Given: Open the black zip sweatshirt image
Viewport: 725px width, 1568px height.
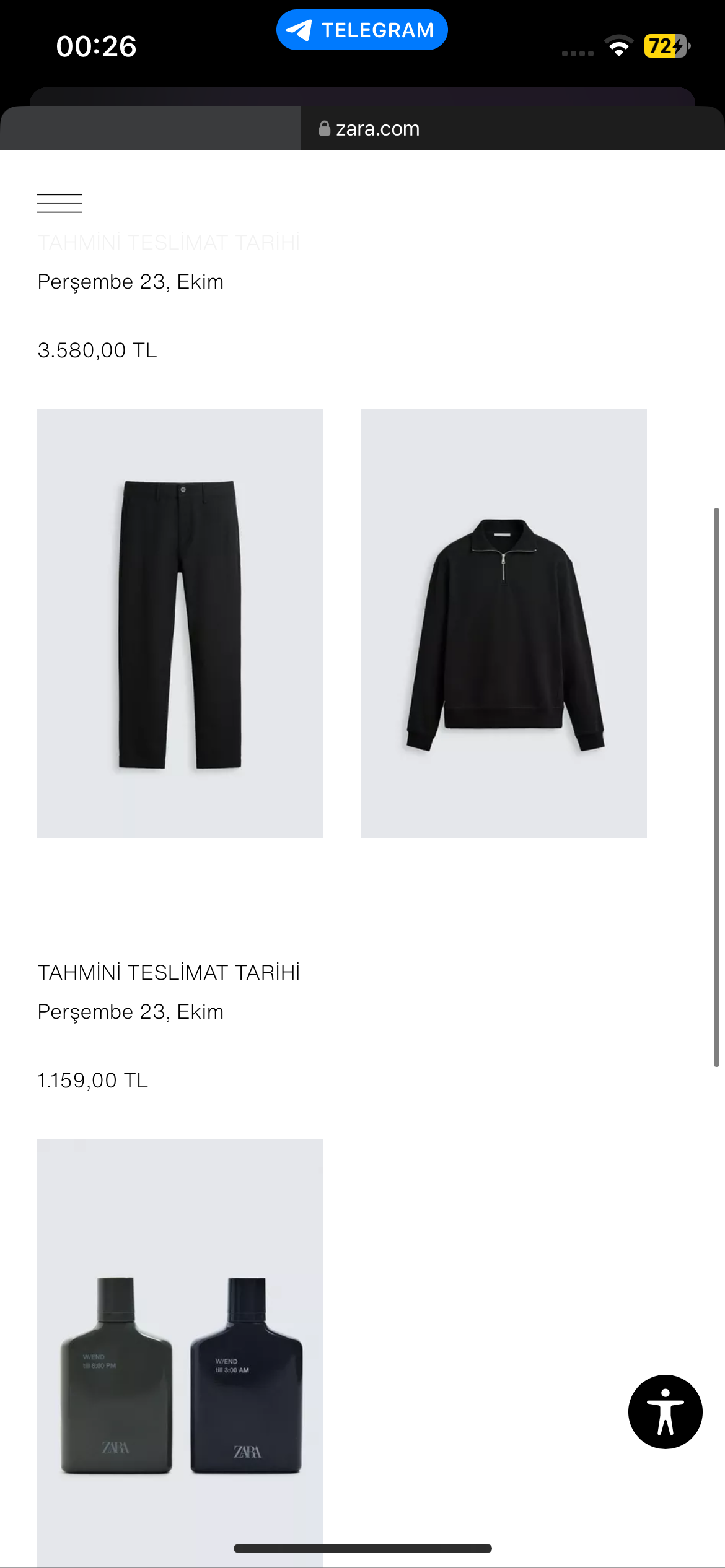Looking at the screenshot, I should pyautogui.click(x=504, y=624).
